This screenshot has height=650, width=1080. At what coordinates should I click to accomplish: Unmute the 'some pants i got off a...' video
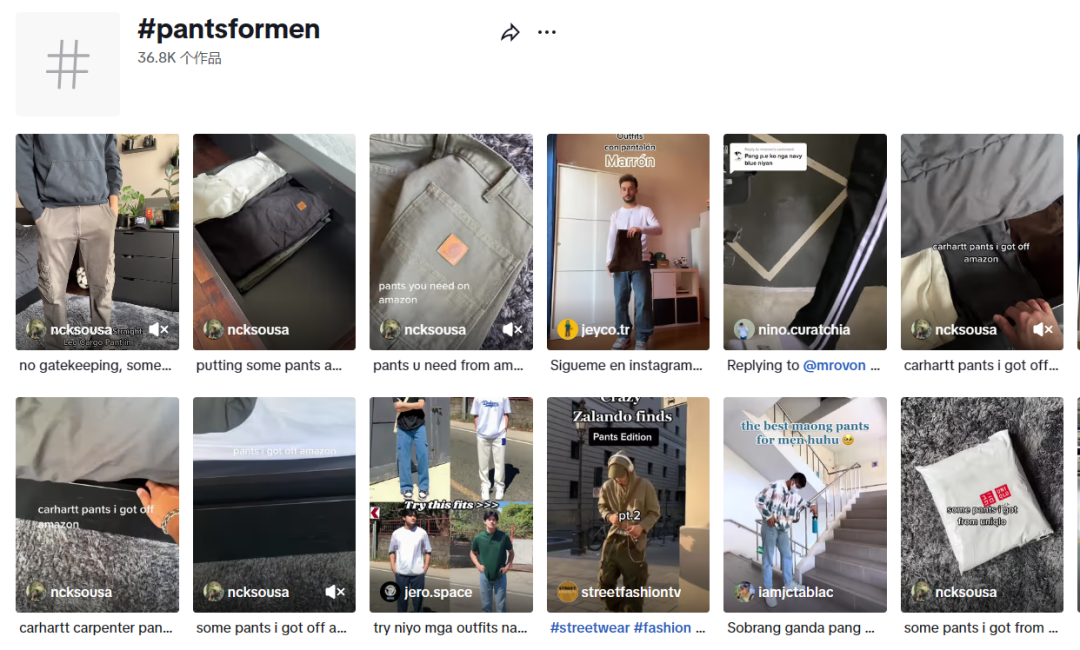click(x=336, y=592)
